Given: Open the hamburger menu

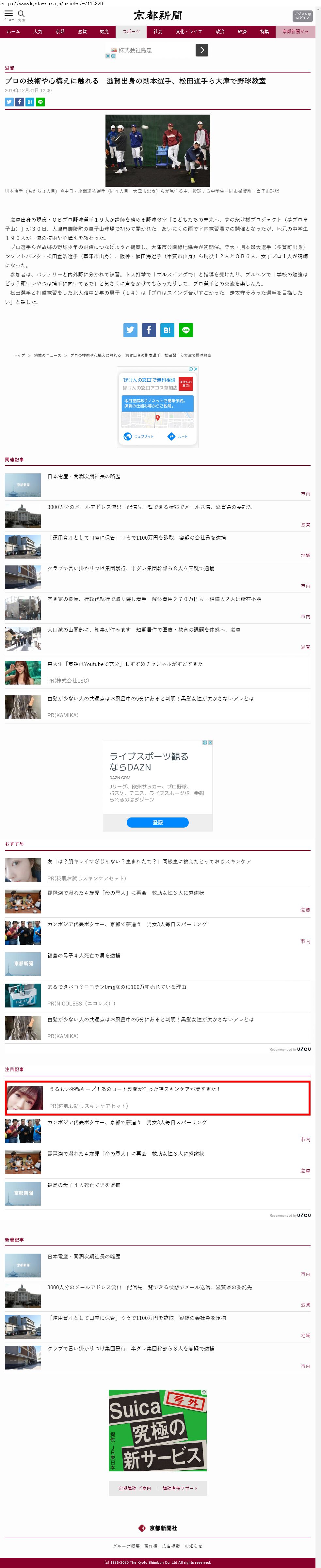Looking at the screenshot, I should [8, 14].
